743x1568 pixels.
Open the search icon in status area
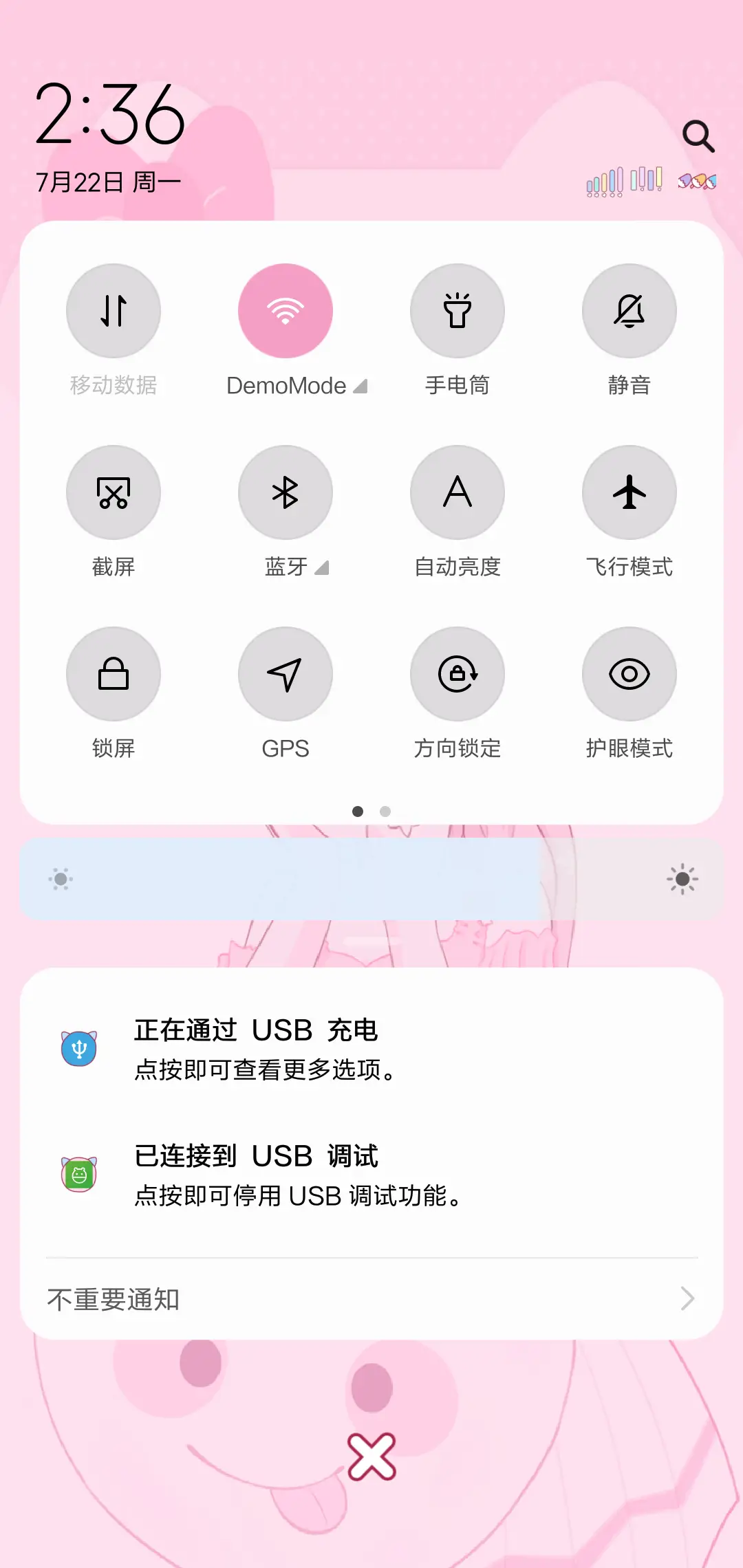click(x=699, y=136)
